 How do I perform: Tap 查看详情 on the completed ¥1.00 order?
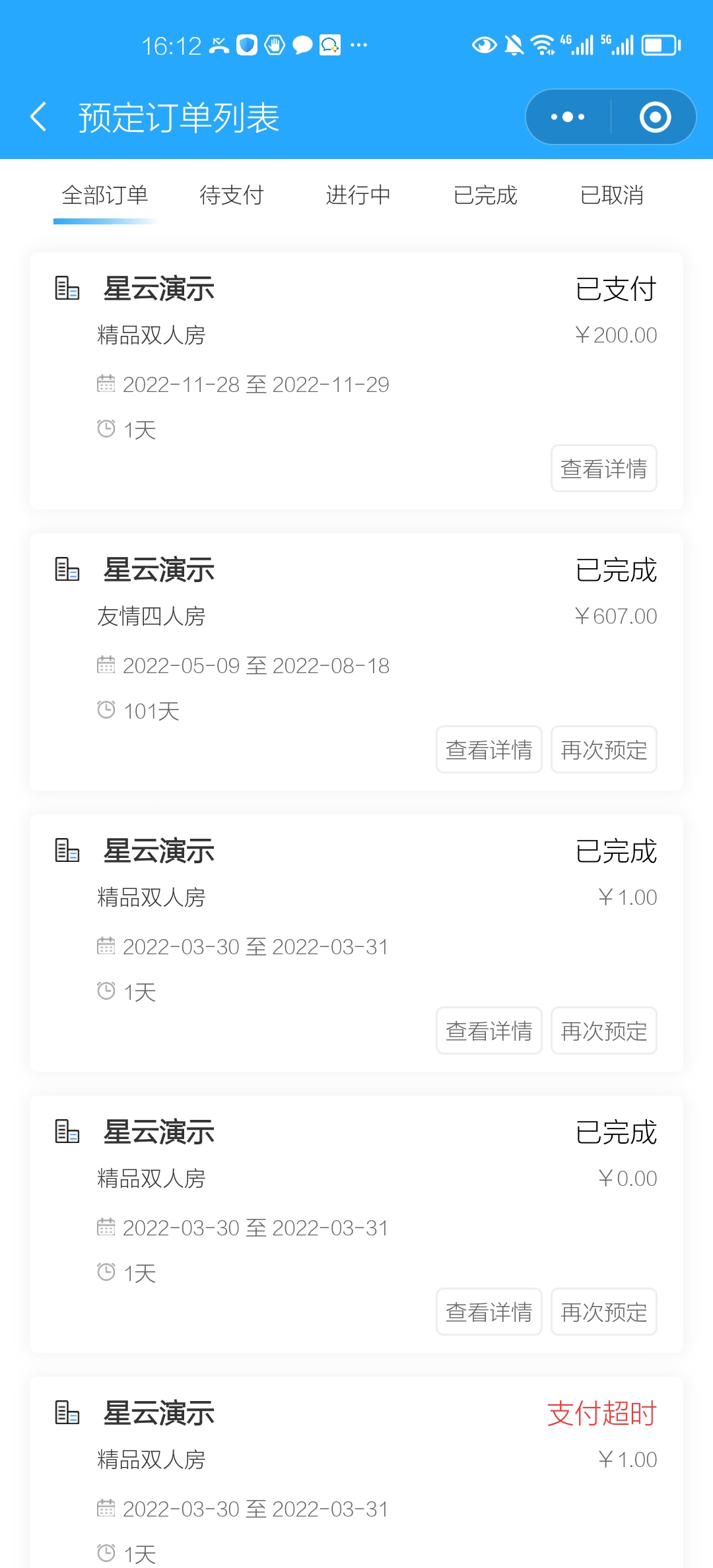pyautogui.click(x=489, y=1031)
